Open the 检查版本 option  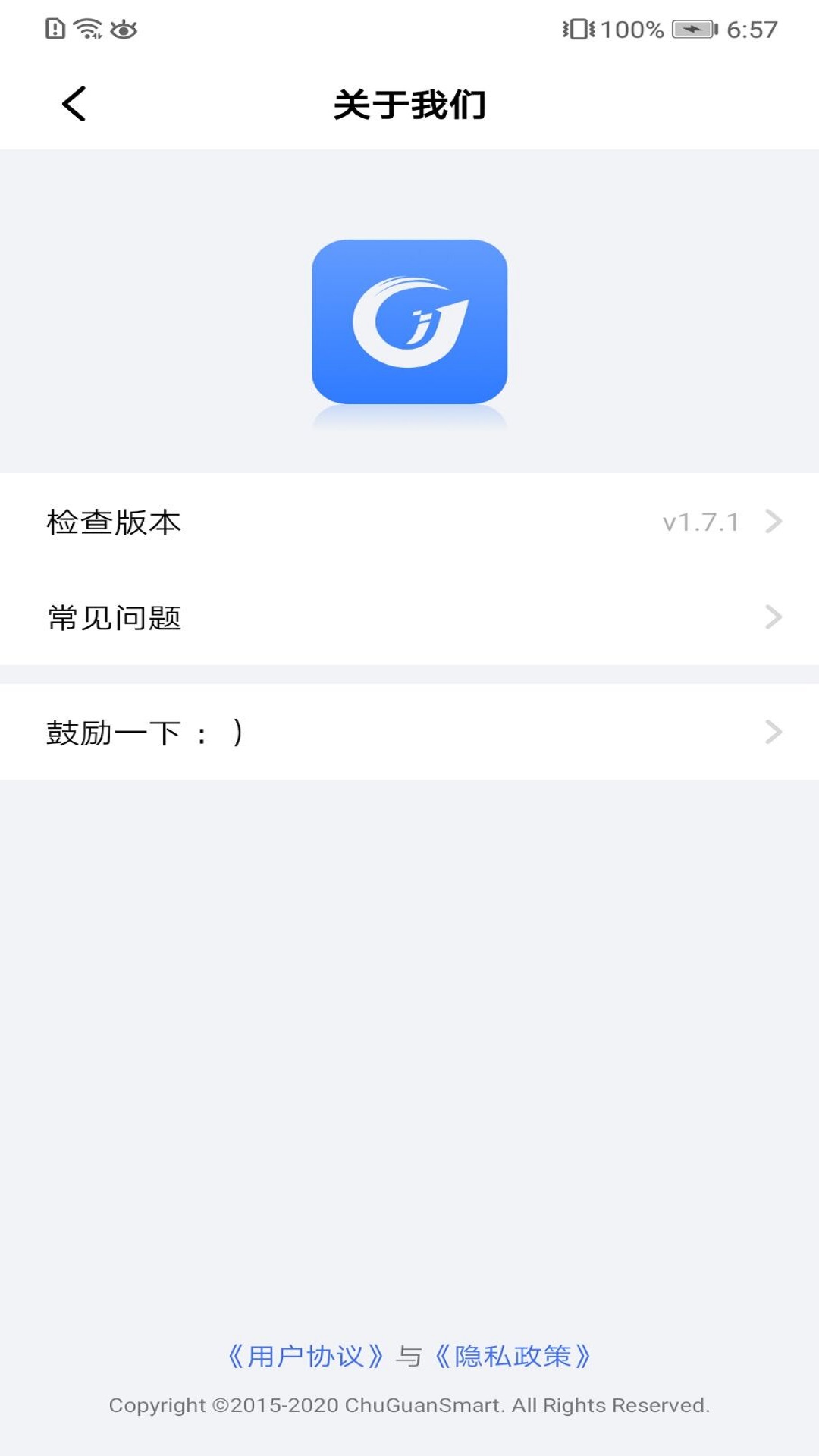(114, 522)
